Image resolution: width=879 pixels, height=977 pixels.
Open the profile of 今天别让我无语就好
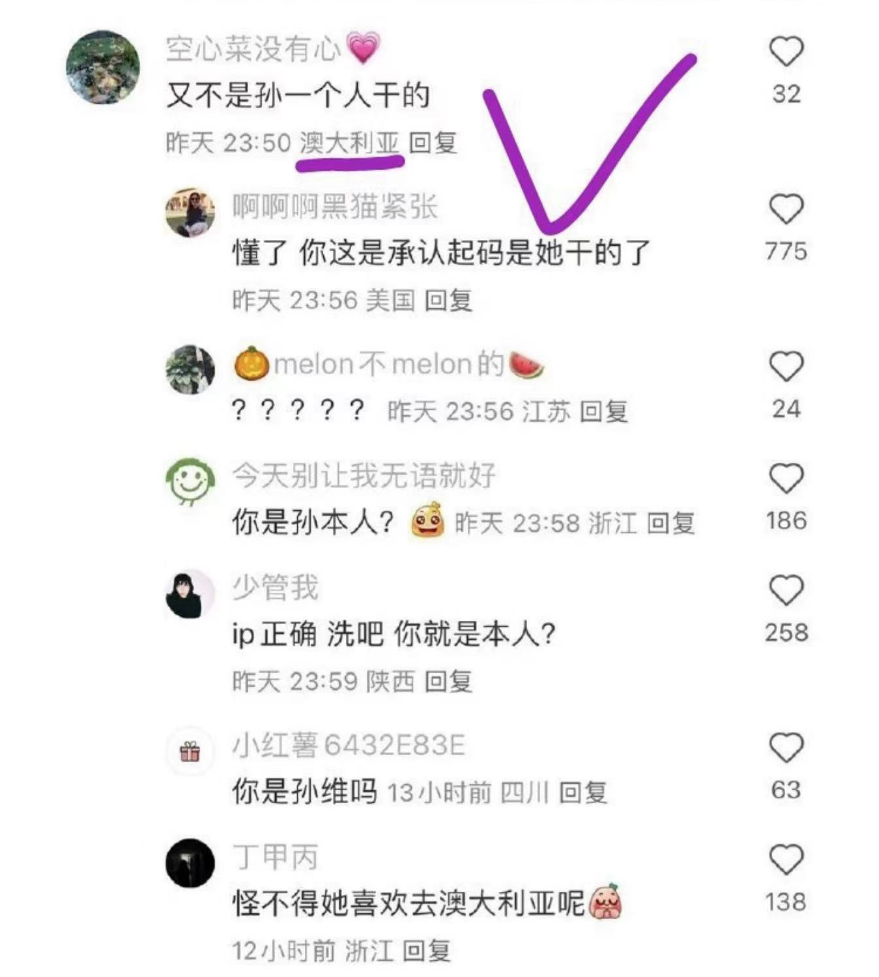coord(190,481)
